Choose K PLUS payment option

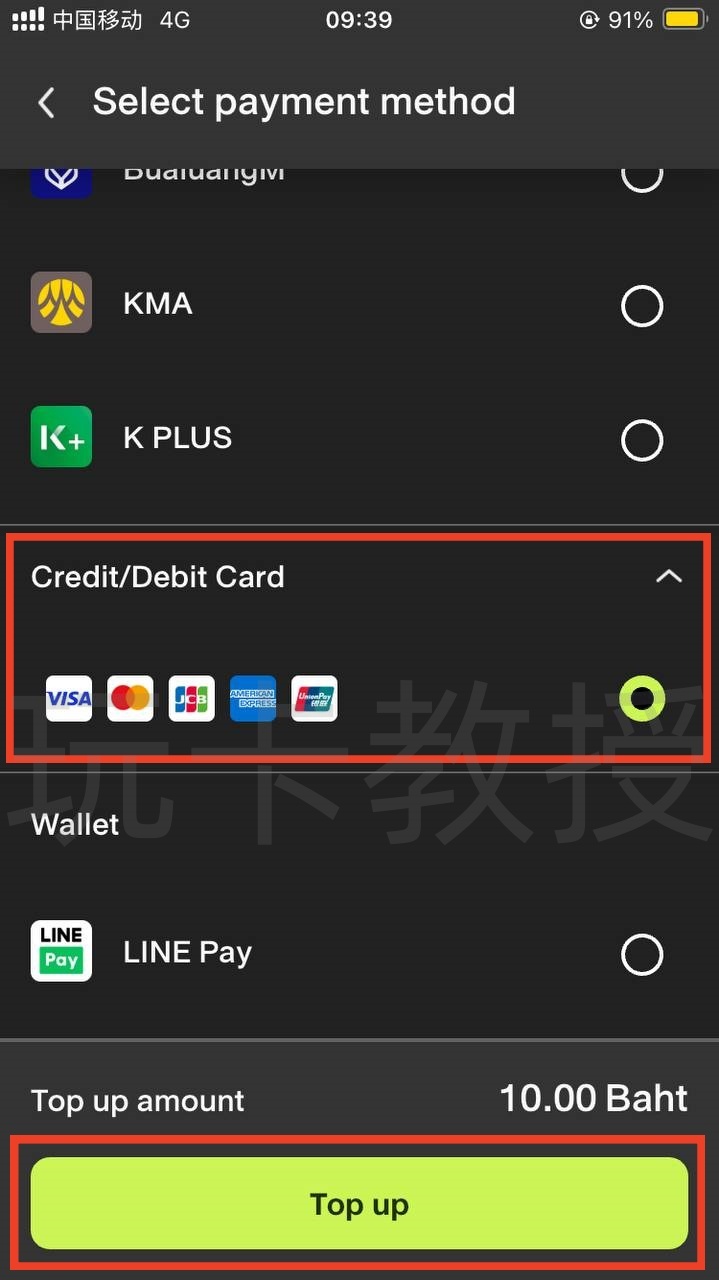(x=641, y=439)
